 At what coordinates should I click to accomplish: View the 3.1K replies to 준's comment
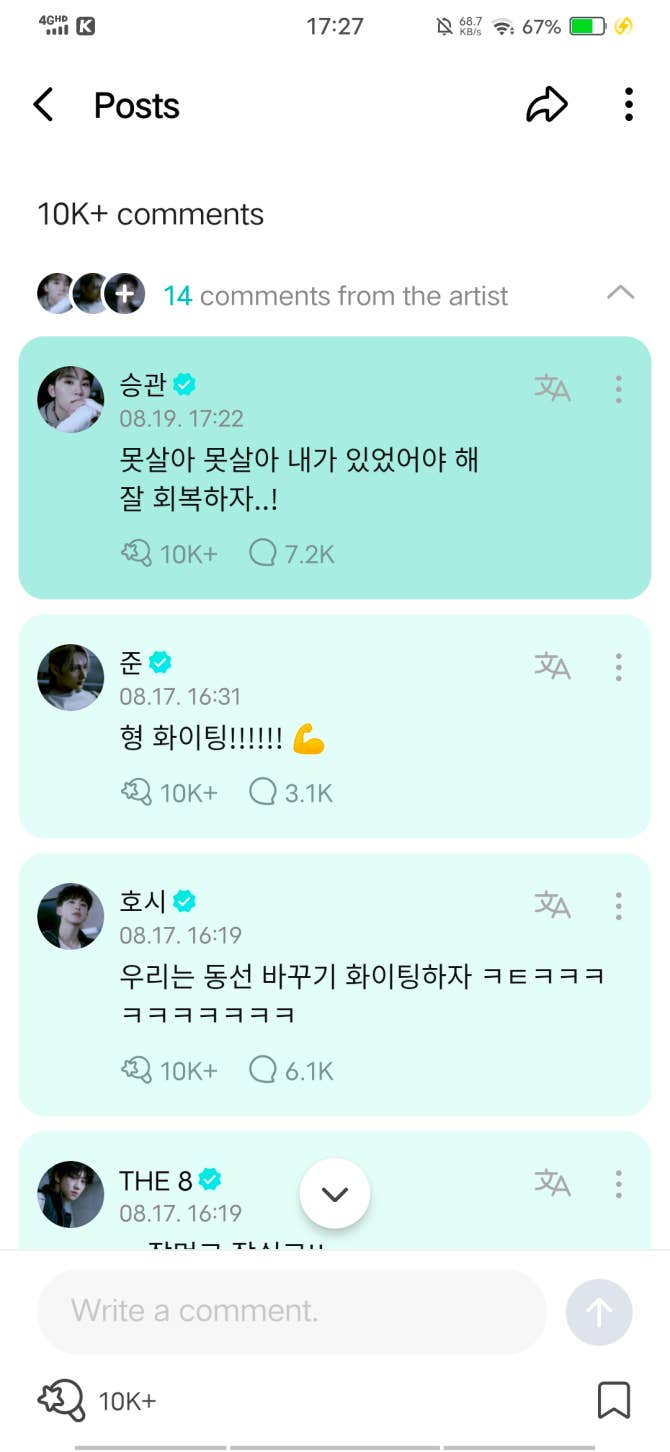pos(263,793)
